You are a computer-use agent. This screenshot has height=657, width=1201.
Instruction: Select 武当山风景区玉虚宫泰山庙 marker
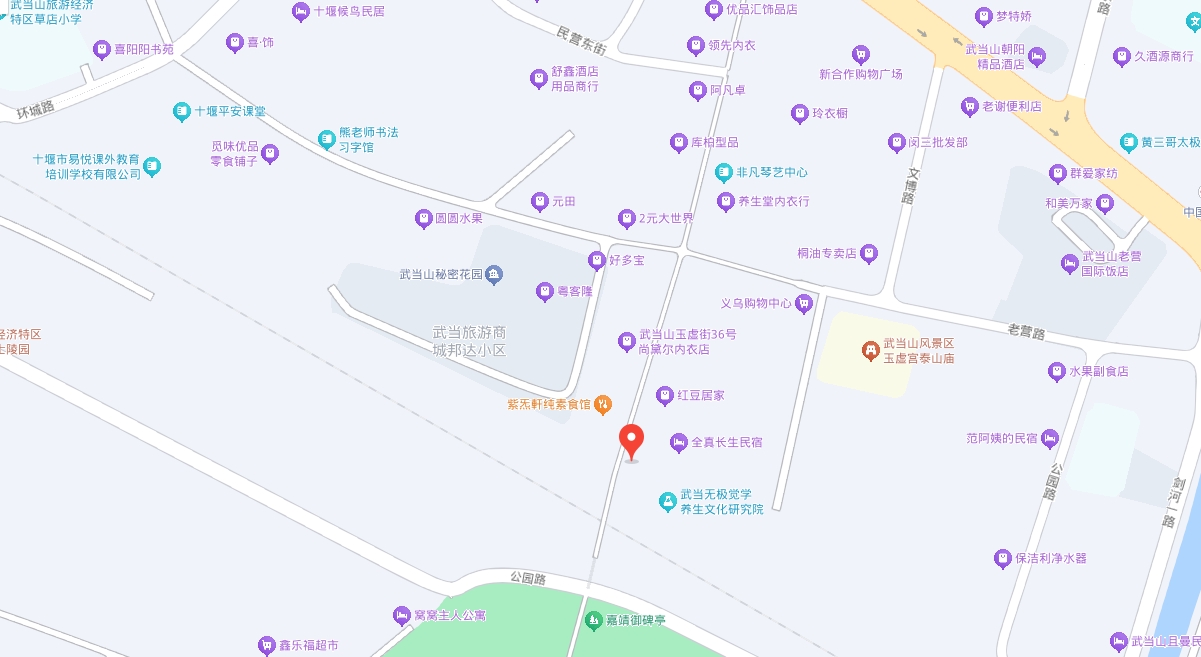pos(870,350)
